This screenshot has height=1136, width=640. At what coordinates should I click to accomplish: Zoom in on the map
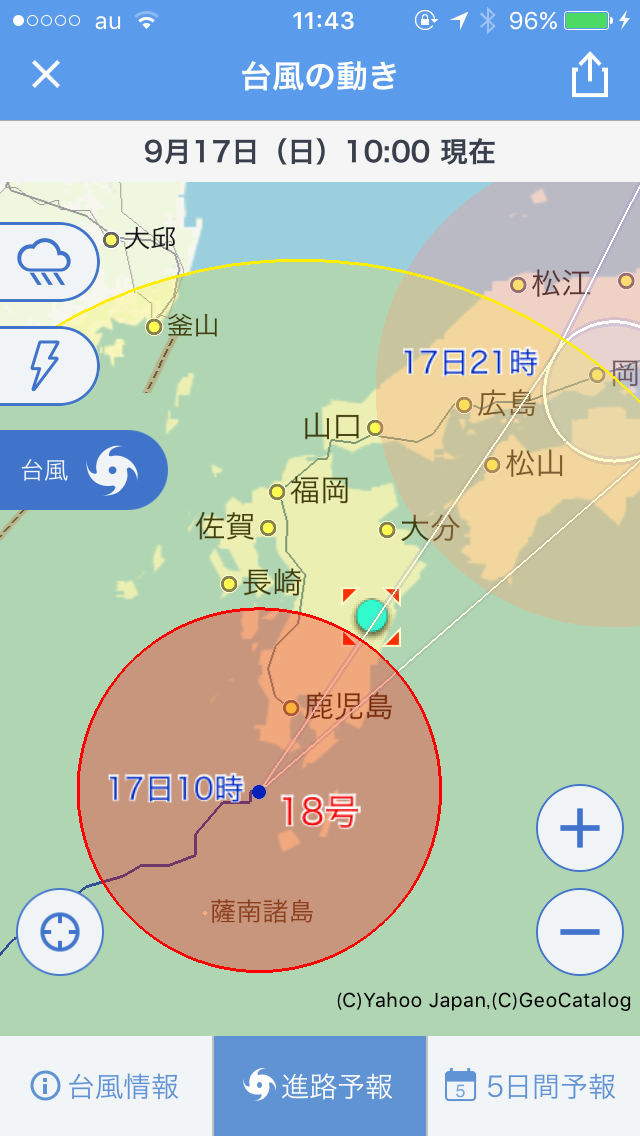pos(580,827)
